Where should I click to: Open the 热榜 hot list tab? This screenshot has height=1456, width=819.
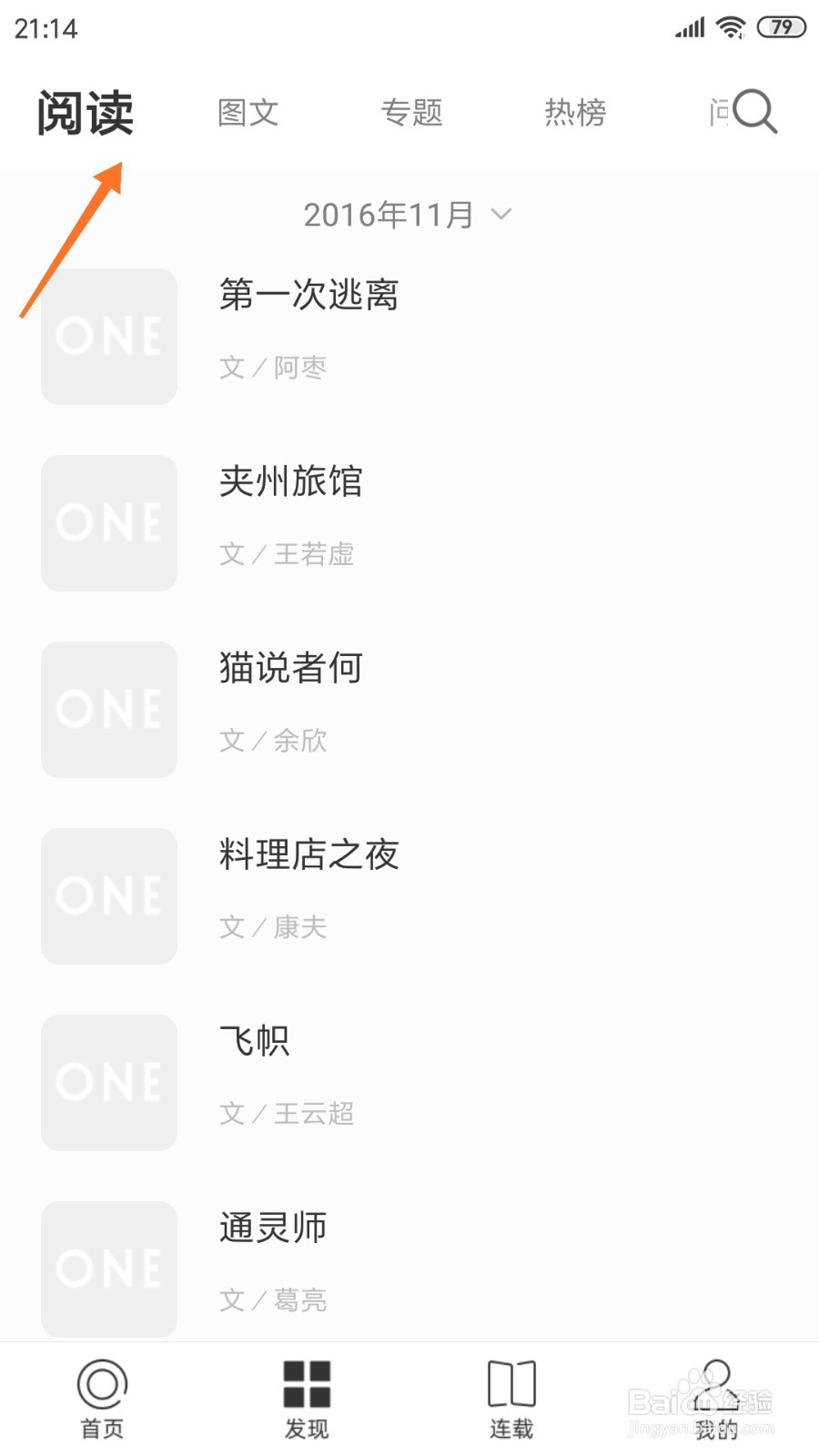575,111
